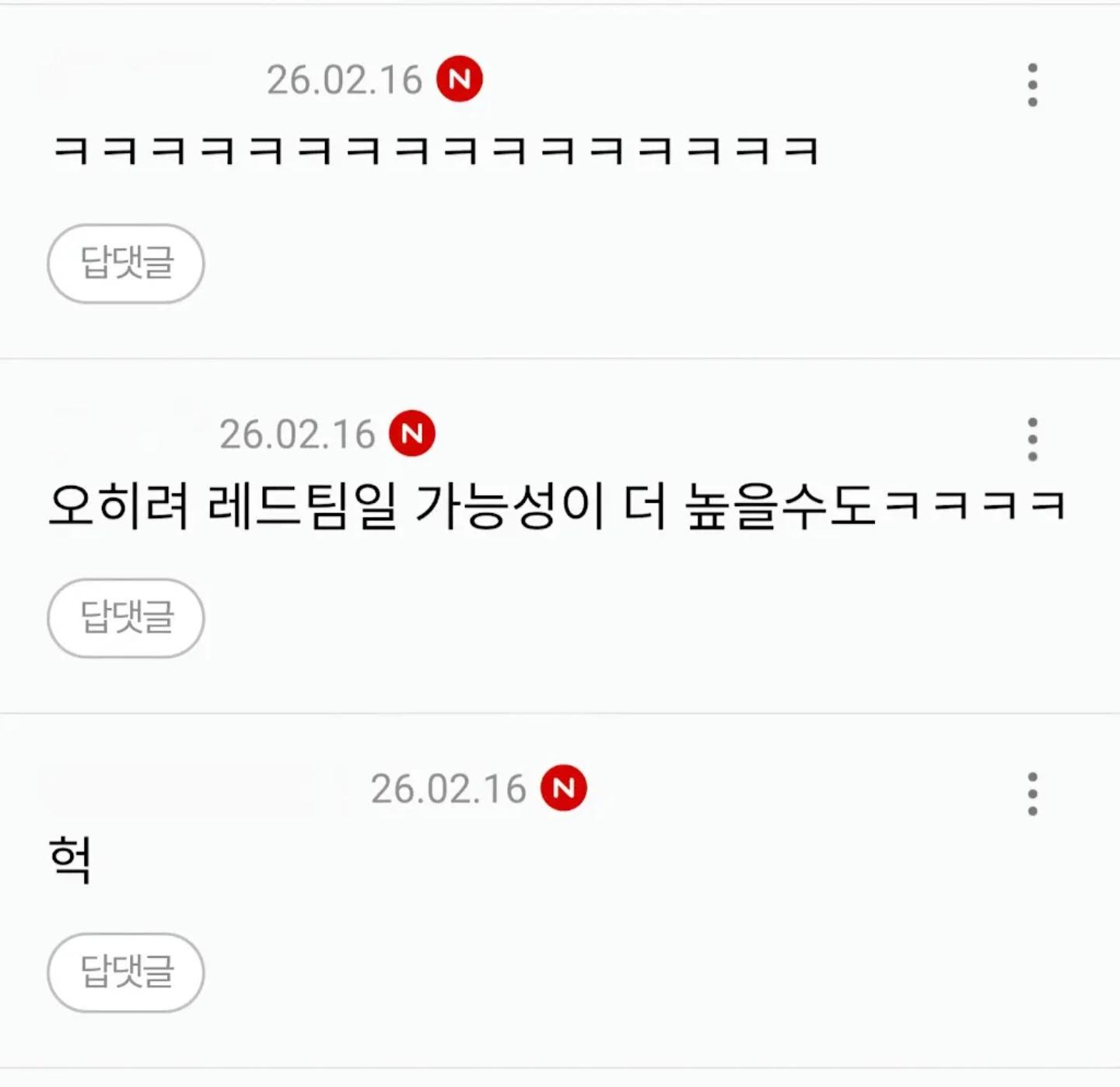
Task: Tap 답댓글 under the 레드팀 comment
Action: pyautogui.click(x=126, y=617)
